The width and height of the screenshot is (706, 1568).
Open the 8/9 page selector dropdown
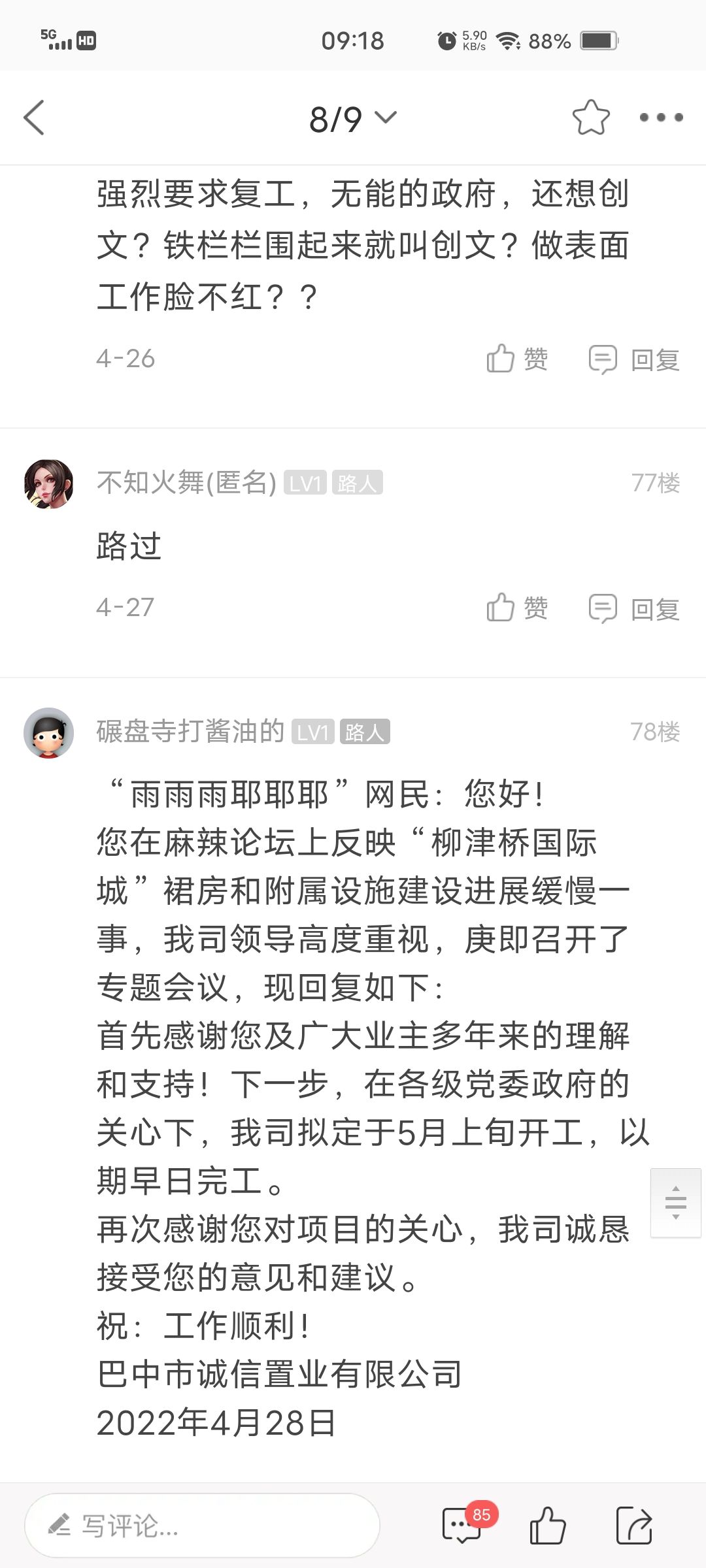point(352,119)
